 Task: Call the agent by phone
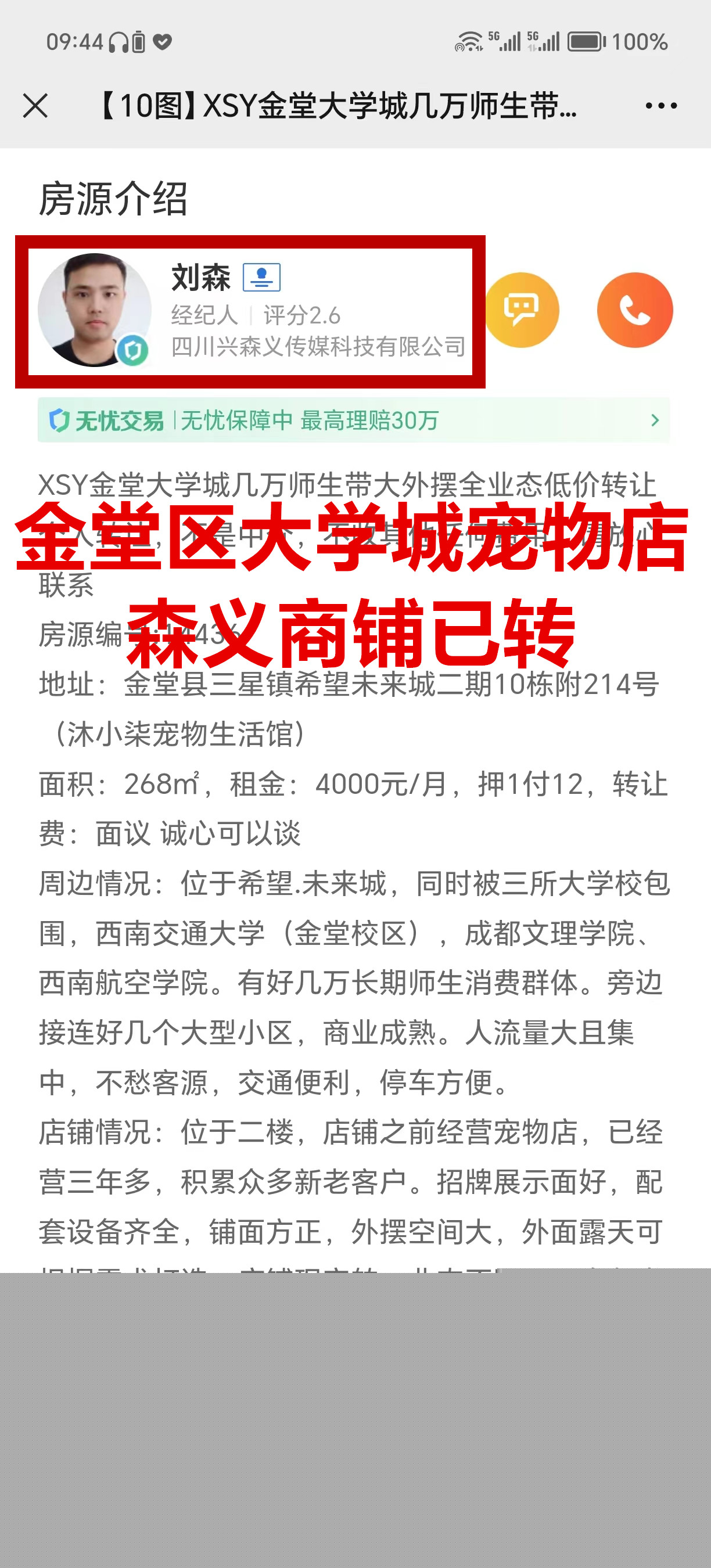coord(634,311)
